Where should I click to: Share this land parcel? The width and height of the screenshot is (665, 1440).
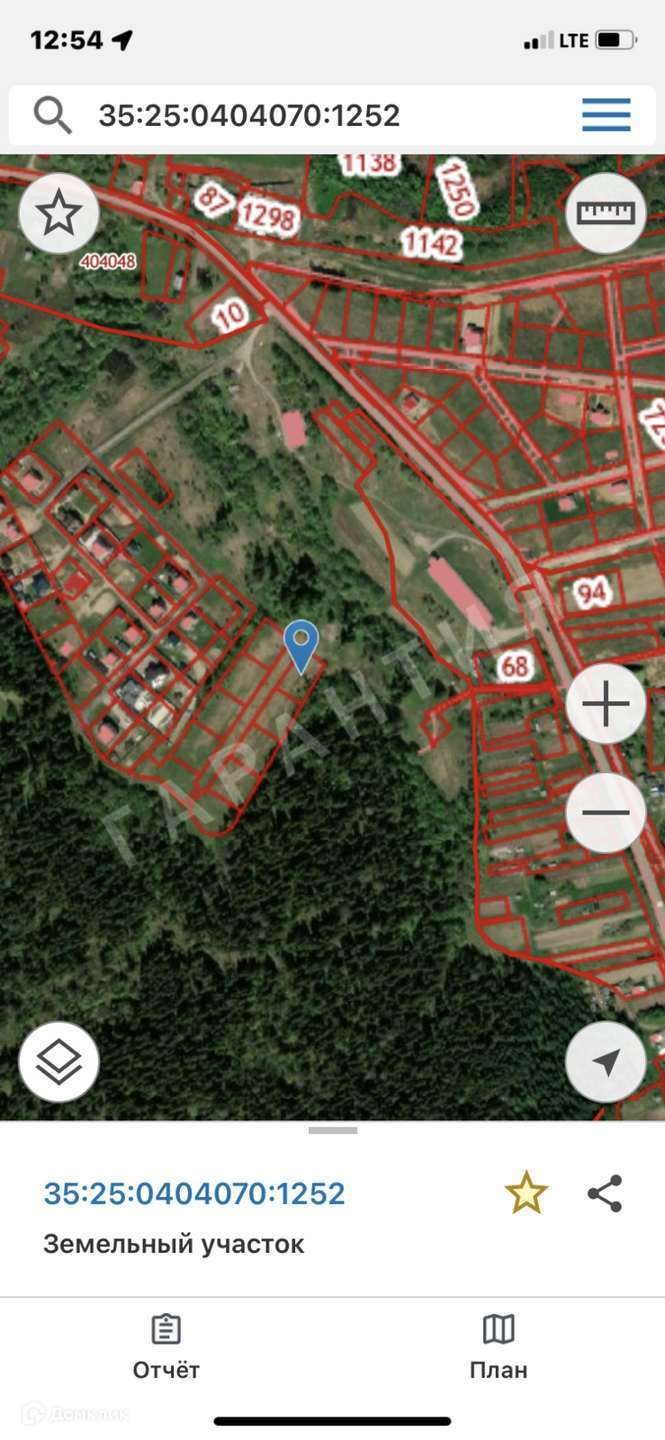(x=605, y=1194)
